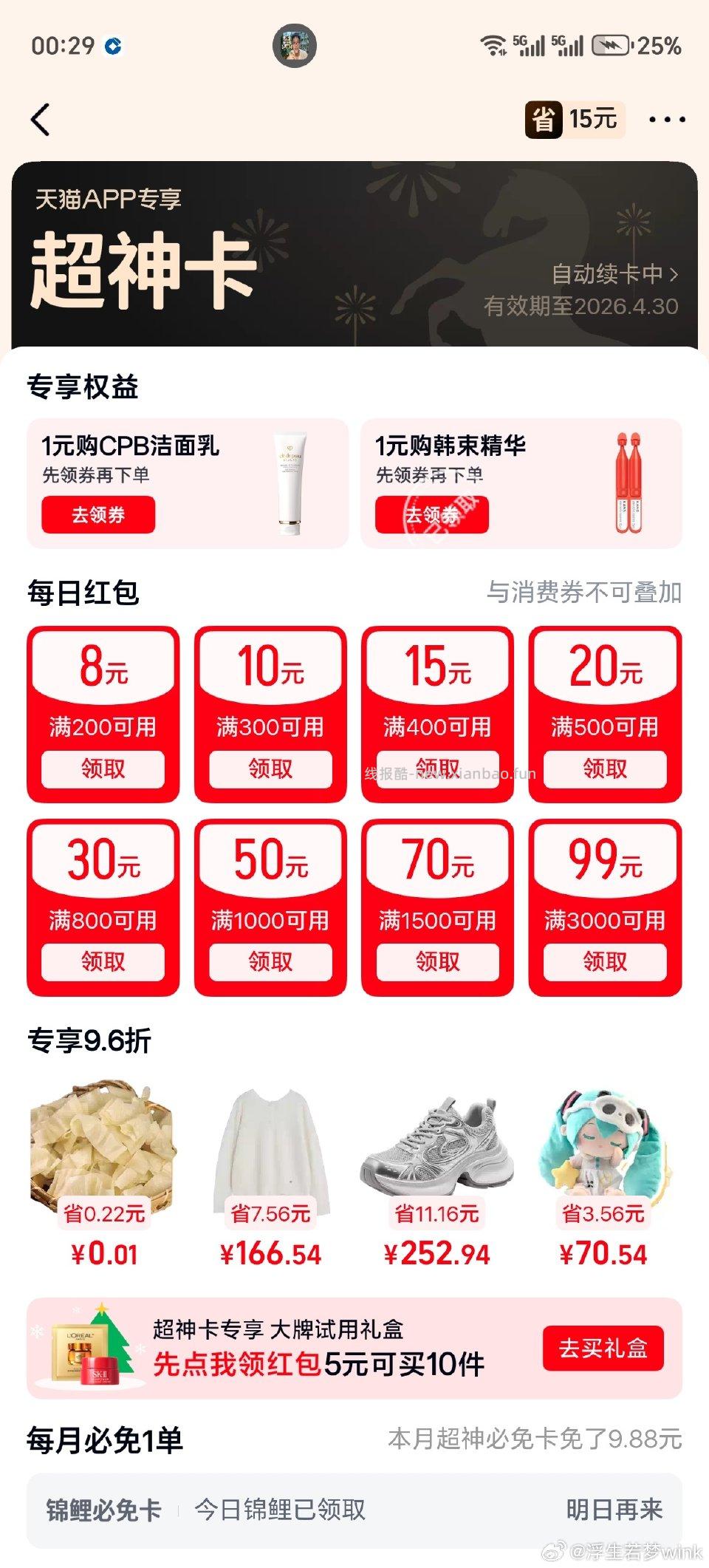Claim the 8元 满200可用 red packet
Screen dimensions: 709x1568
click(x=103, y=768)
